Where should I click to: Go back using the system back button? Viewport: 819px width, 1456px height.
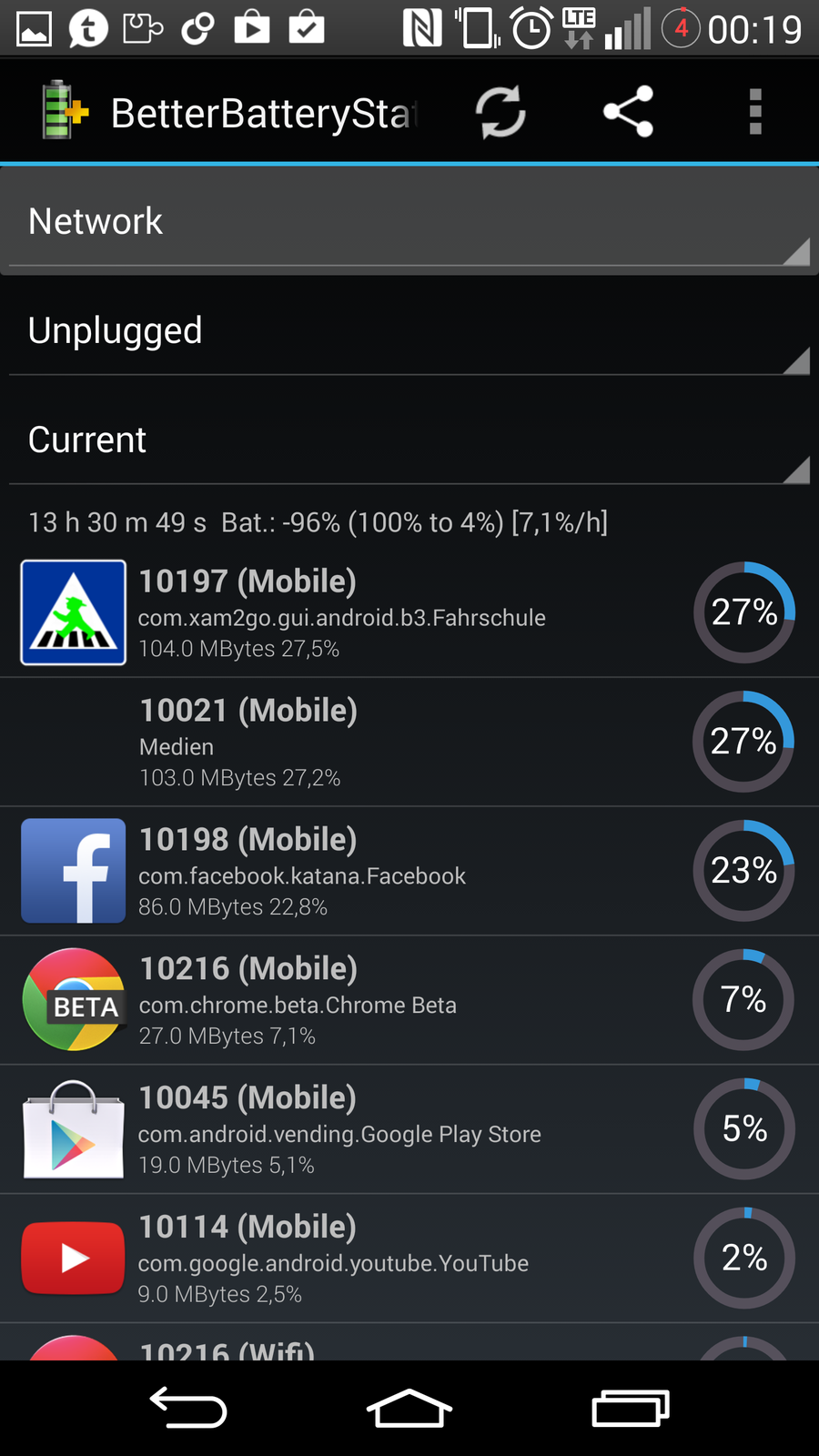(188, 1408)
